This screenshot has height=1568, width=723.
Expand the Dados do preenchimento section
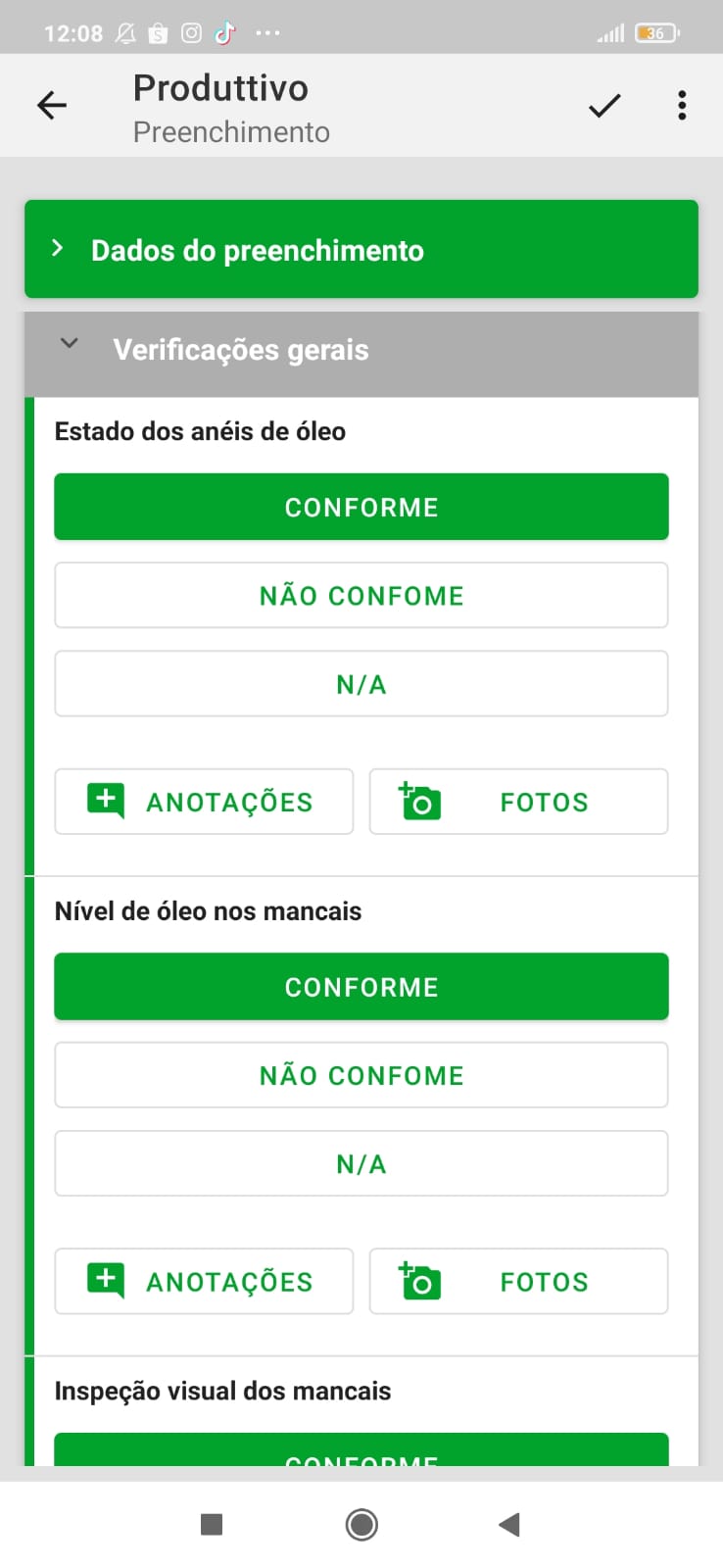[x=361, y=250]
